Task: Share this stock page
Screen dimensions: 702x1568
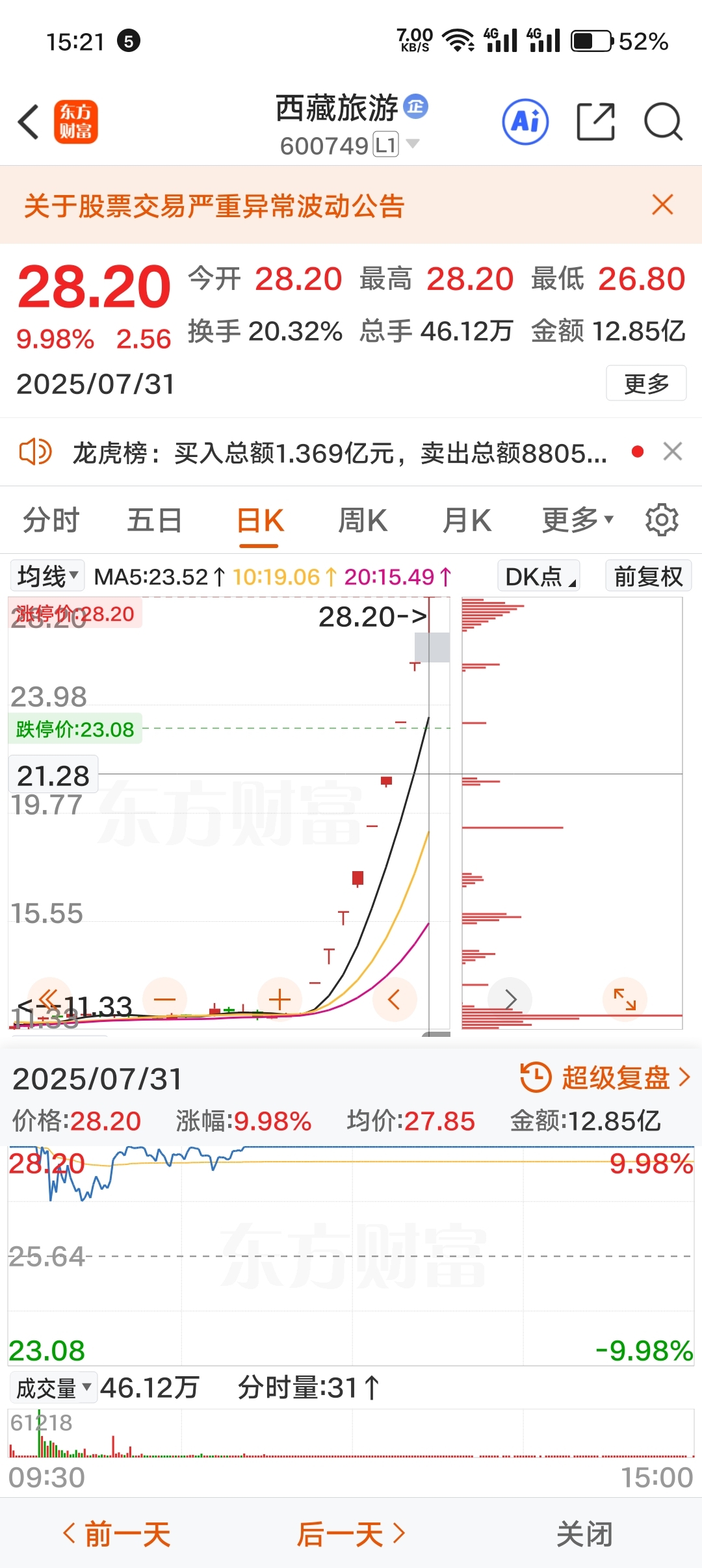Action: (595, 122)
